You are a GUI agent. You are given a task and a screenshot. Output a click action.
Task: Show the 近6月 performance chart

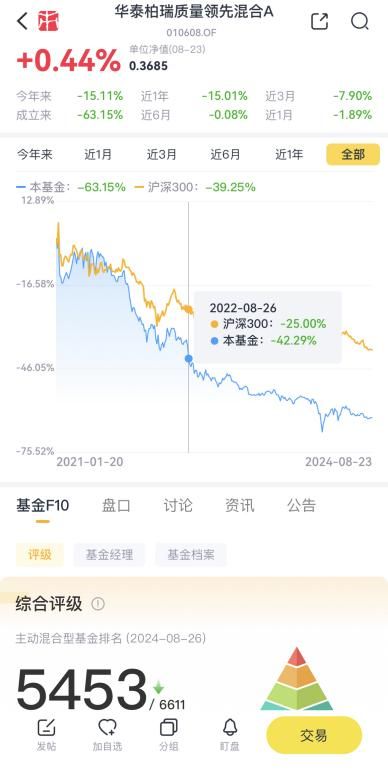pos(225,155)
